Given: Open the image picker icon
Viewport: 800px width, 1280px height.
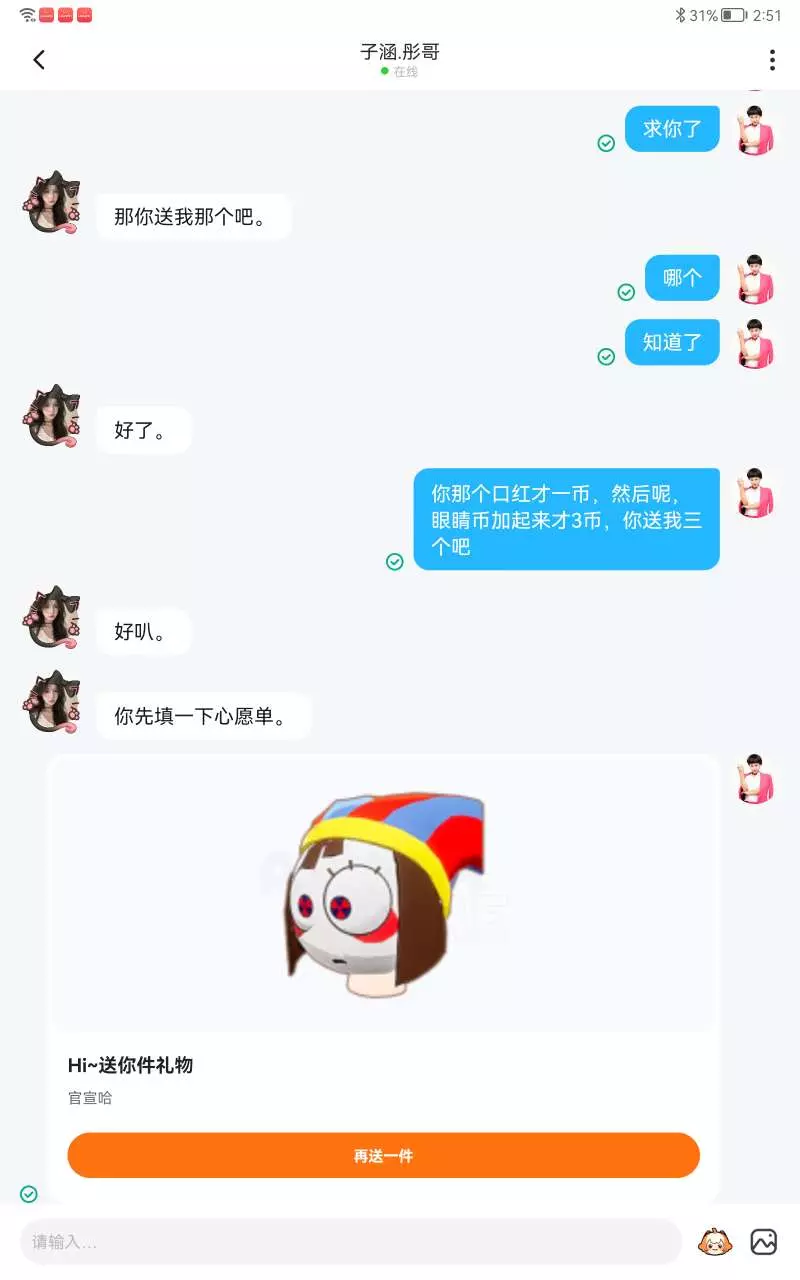Looking at the screenshot, I should (x=764, y=1242).
